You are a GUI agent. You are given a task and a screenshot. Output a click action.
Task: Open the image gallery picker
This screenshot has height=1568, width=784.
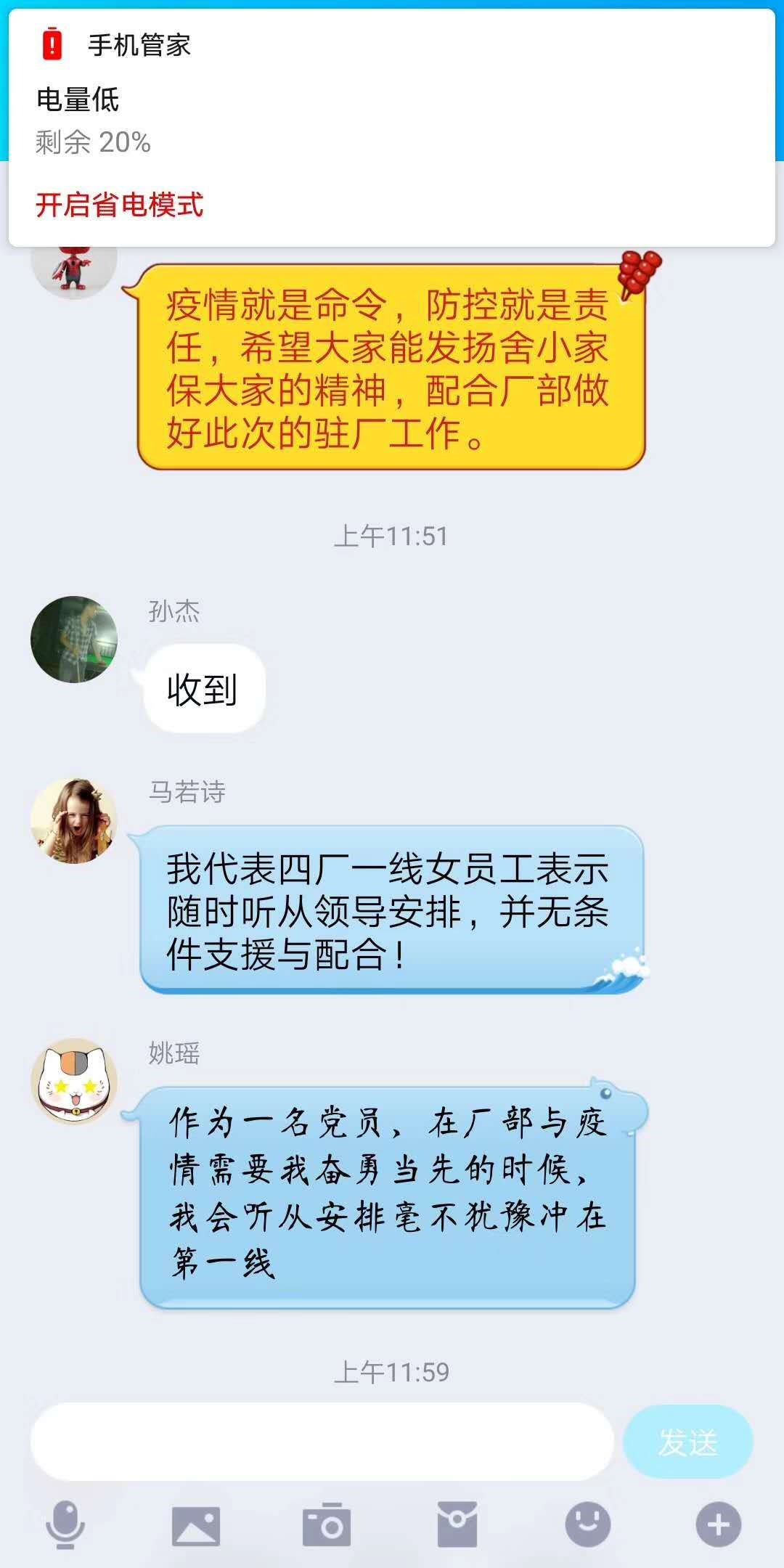[x=195, y=1524]
